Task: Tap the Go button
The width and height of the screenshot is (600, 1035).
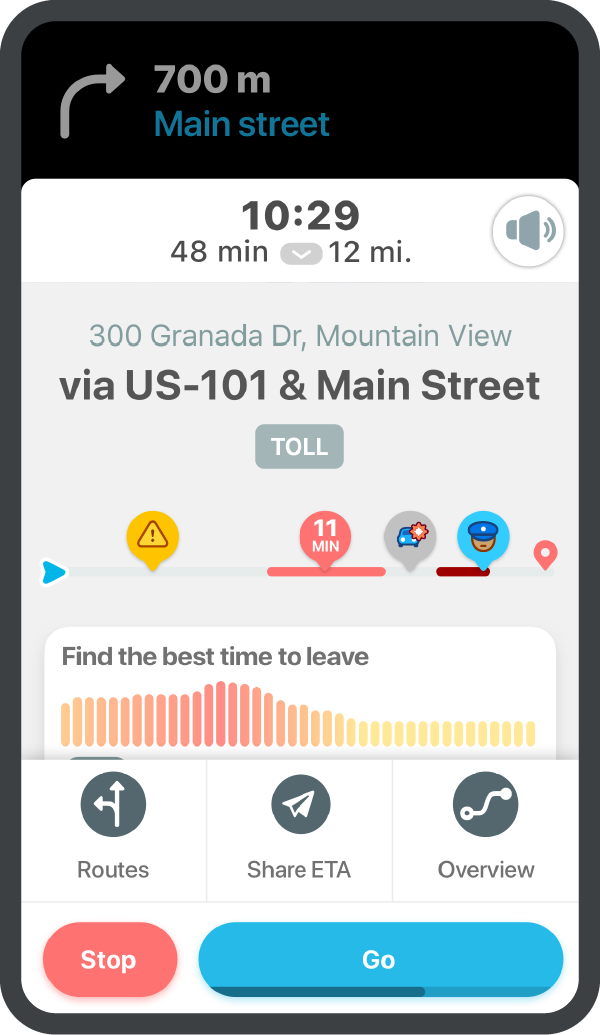Action: [x=381, y=959]
